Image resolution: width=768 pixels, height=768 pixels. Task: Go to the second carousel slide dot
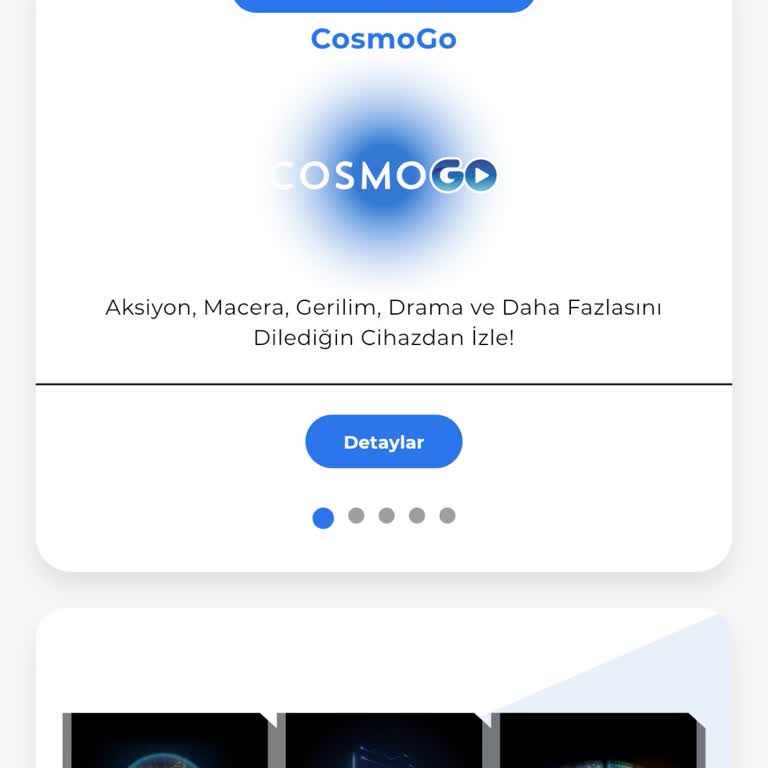click(x=356, y=516)
